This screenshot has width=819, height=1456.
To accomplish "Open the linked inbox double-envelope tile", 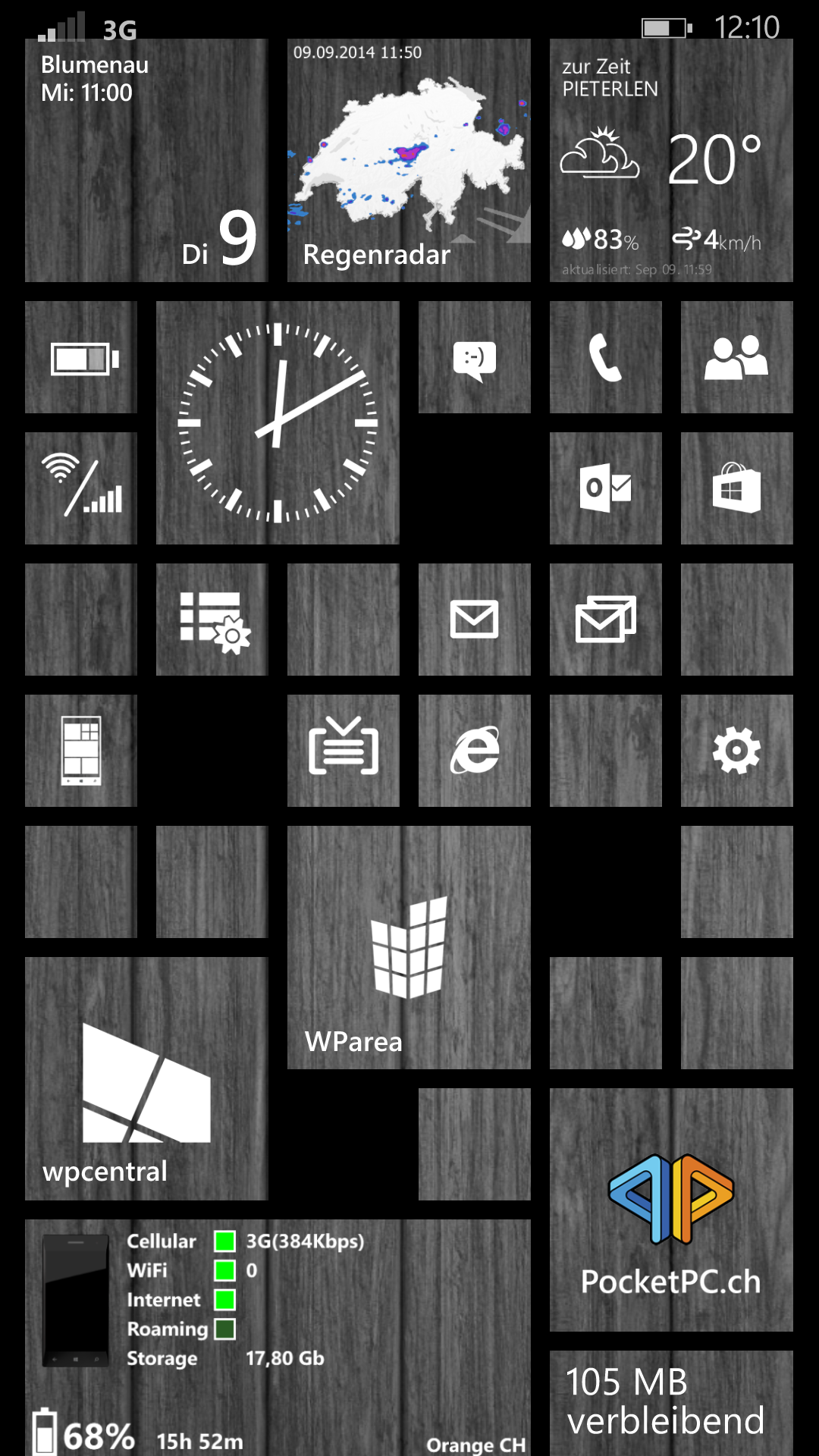I will click(x=606, y=620).
